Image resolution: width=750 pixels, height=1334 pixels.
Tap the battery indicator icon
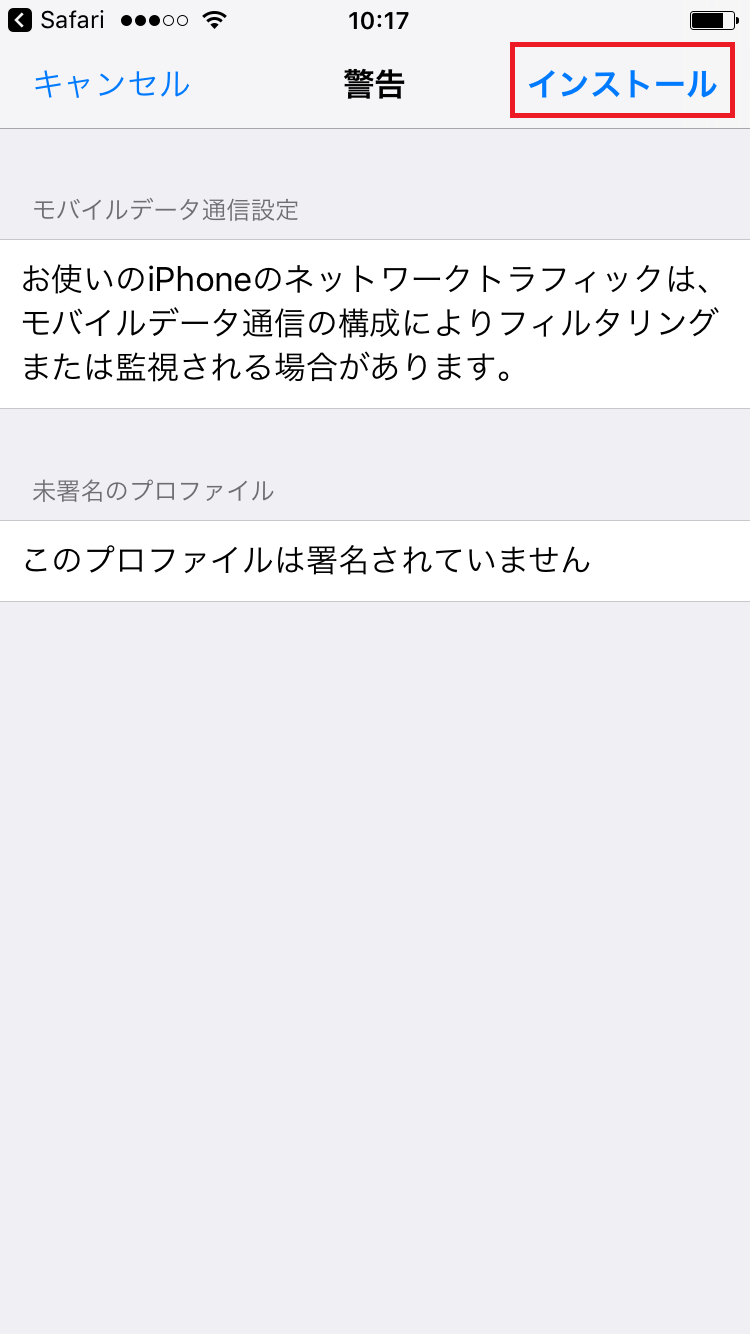point(714,18)
